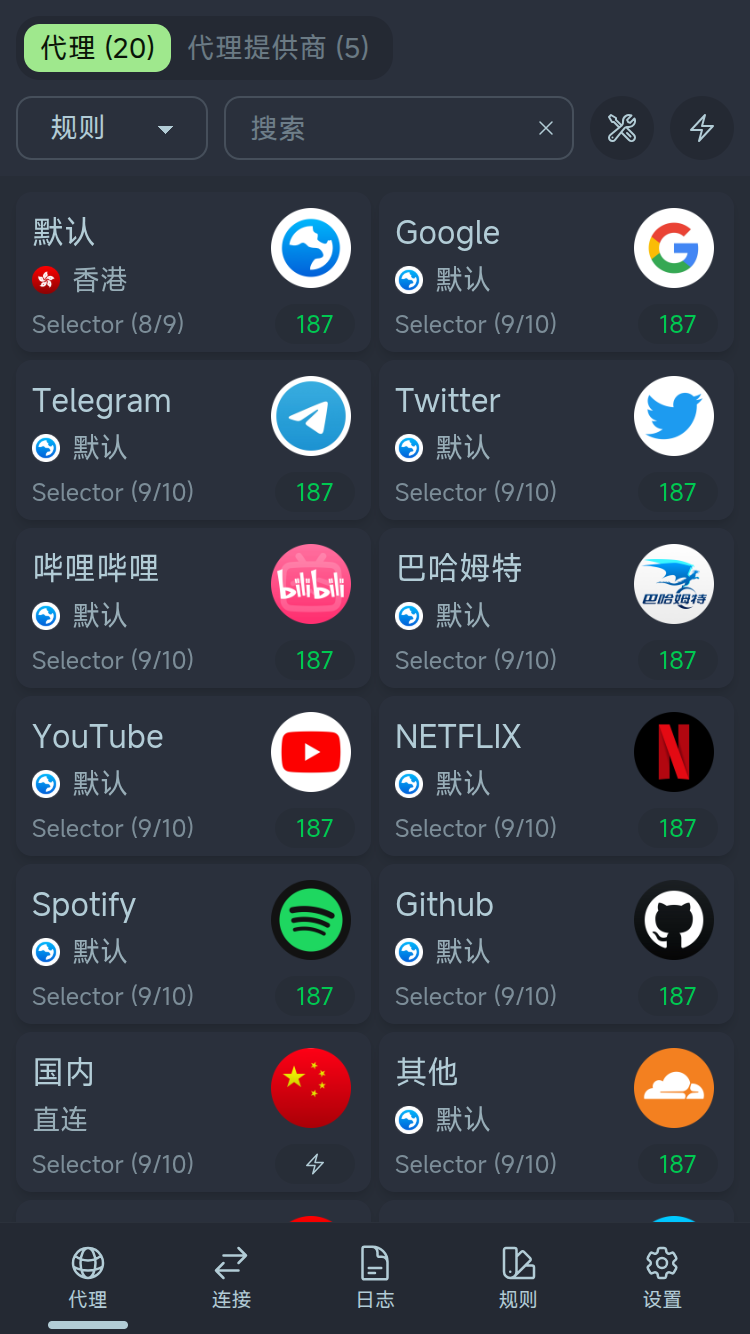Tap the YouTube group logo
The image size is (750, 1334).
[311, 752]
